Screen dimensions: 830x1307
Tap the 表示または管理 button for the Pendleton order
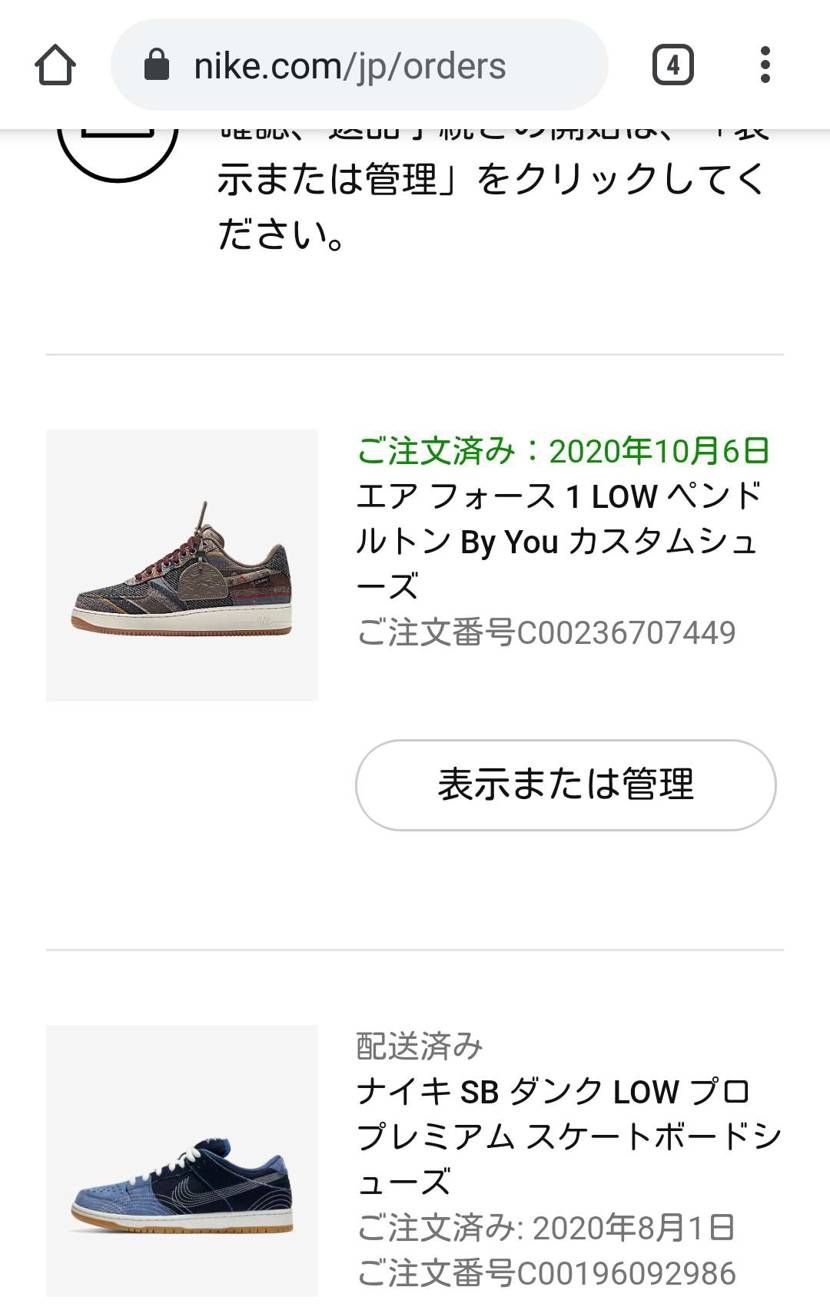coord(565,785)
